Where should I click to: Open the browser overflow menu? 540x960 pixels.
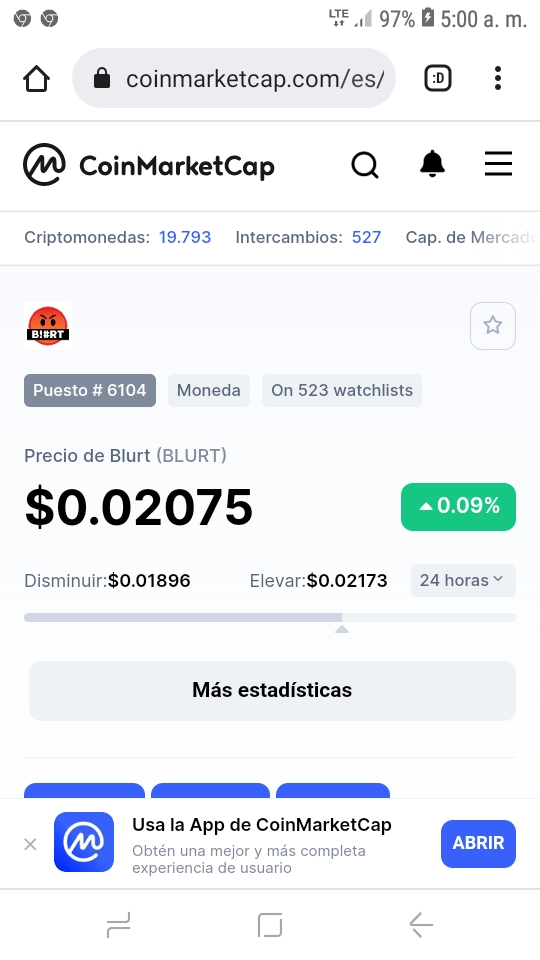(x=498, y=78)
